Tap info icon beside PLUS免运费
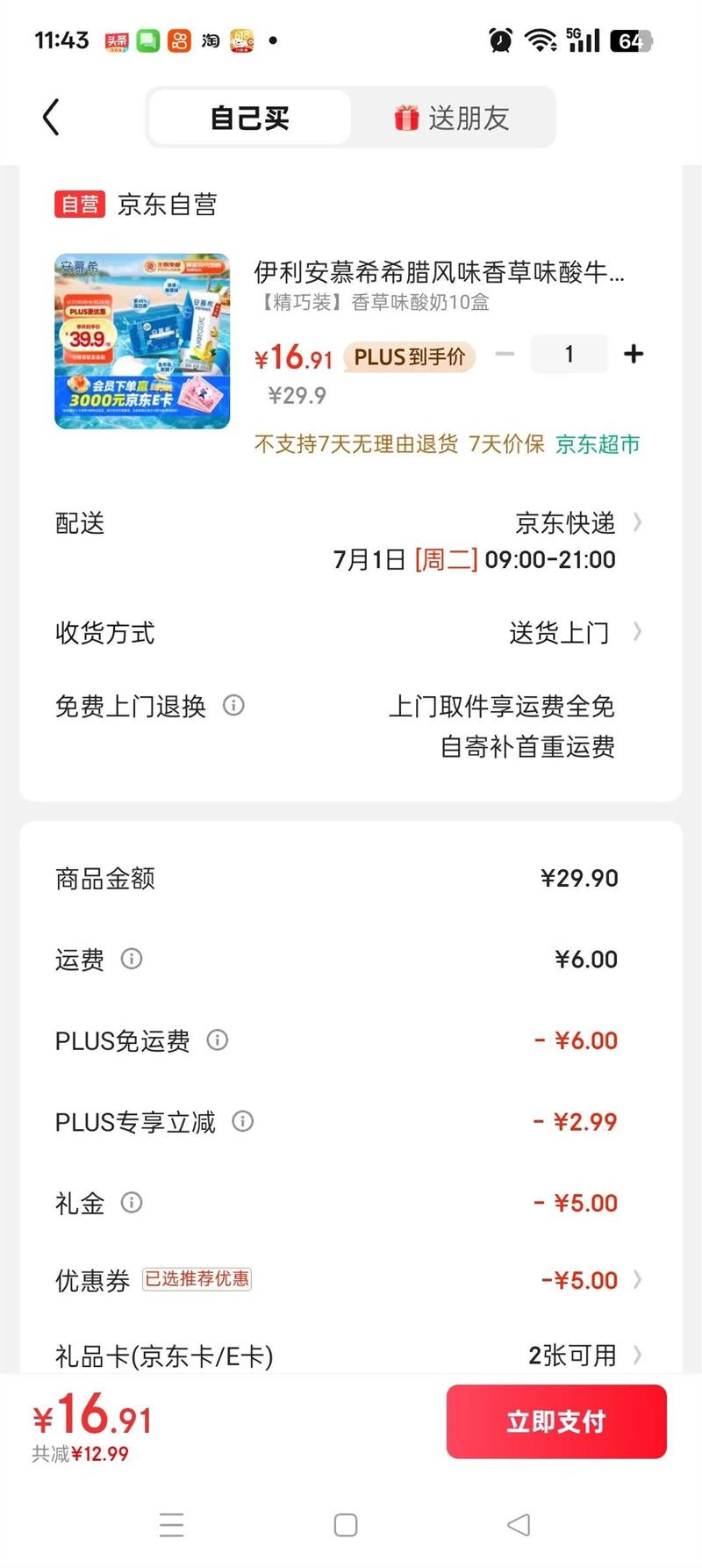Image resolution: width=702 pixels, height=1568 pixels. (x=217, y=1040)
